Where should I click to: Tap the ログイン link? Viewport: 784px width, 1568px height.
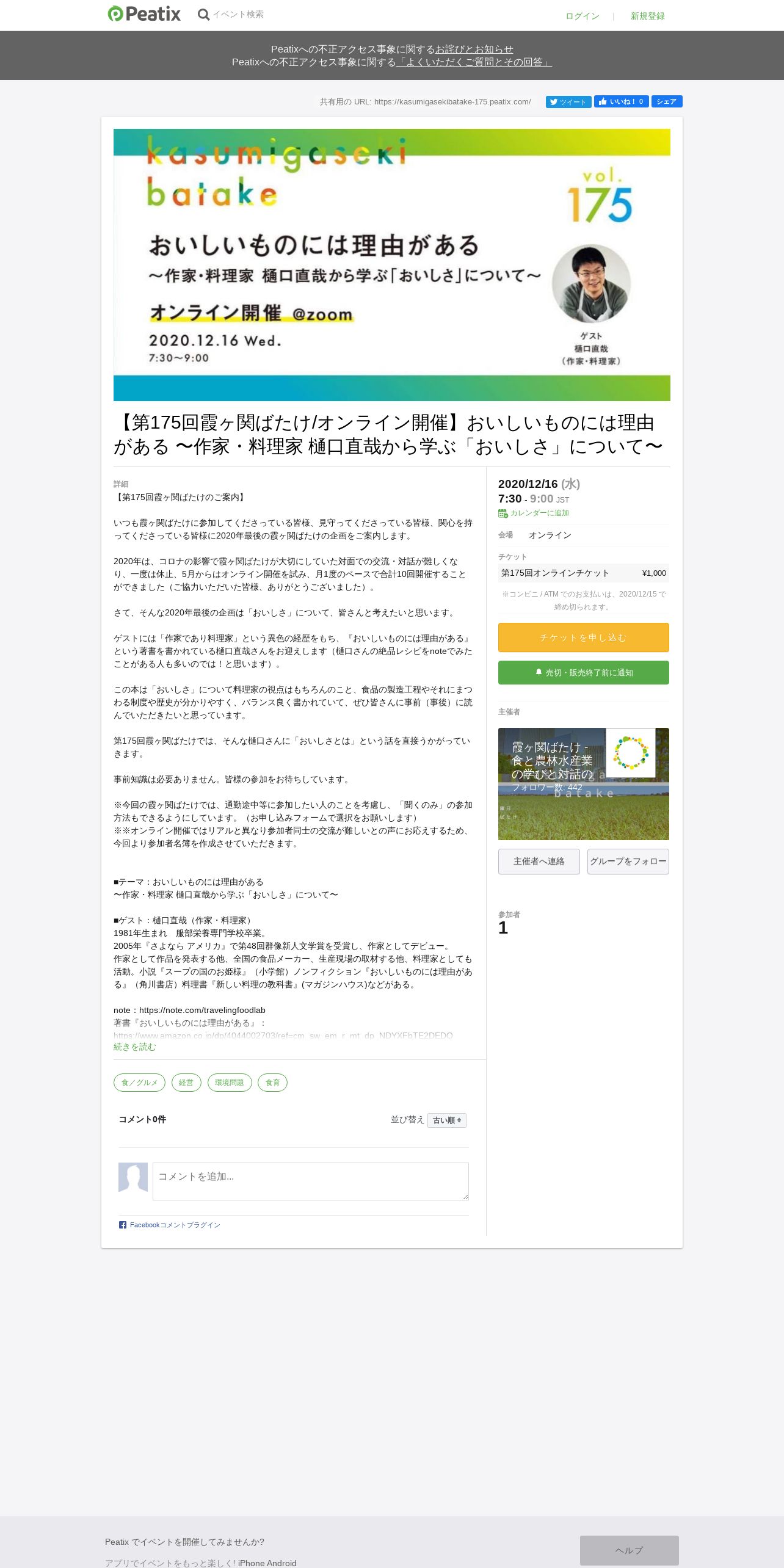582,16
